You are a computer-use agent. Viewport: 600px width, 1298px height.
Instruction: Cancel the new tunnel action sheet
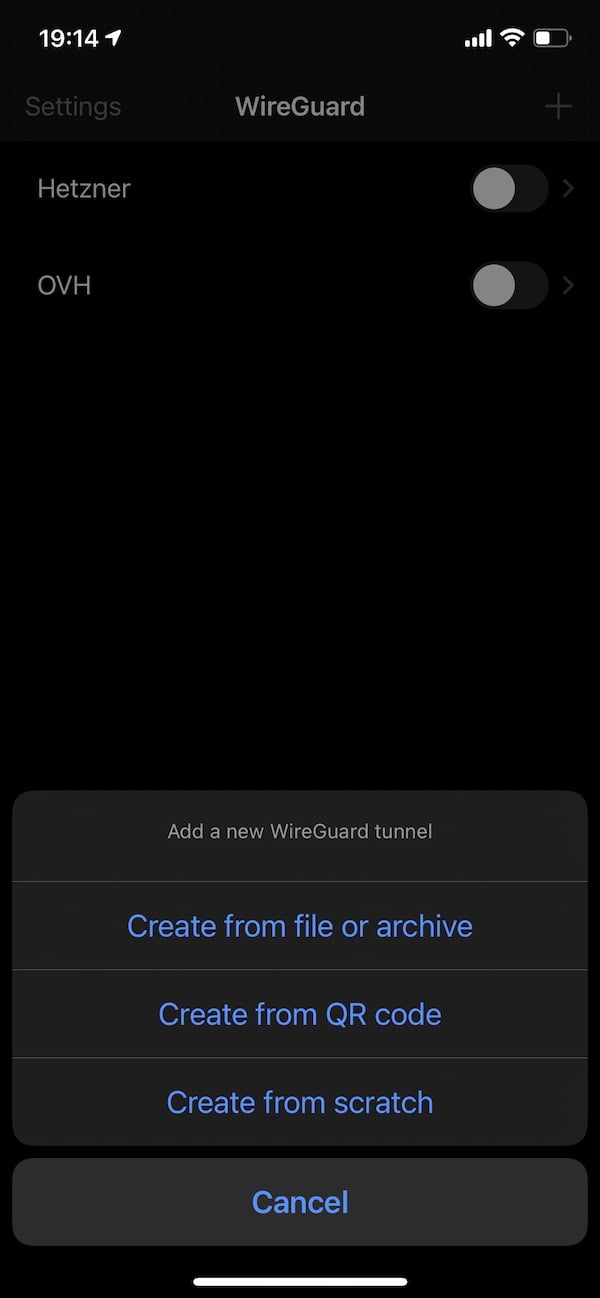(x=300, y=1201)
